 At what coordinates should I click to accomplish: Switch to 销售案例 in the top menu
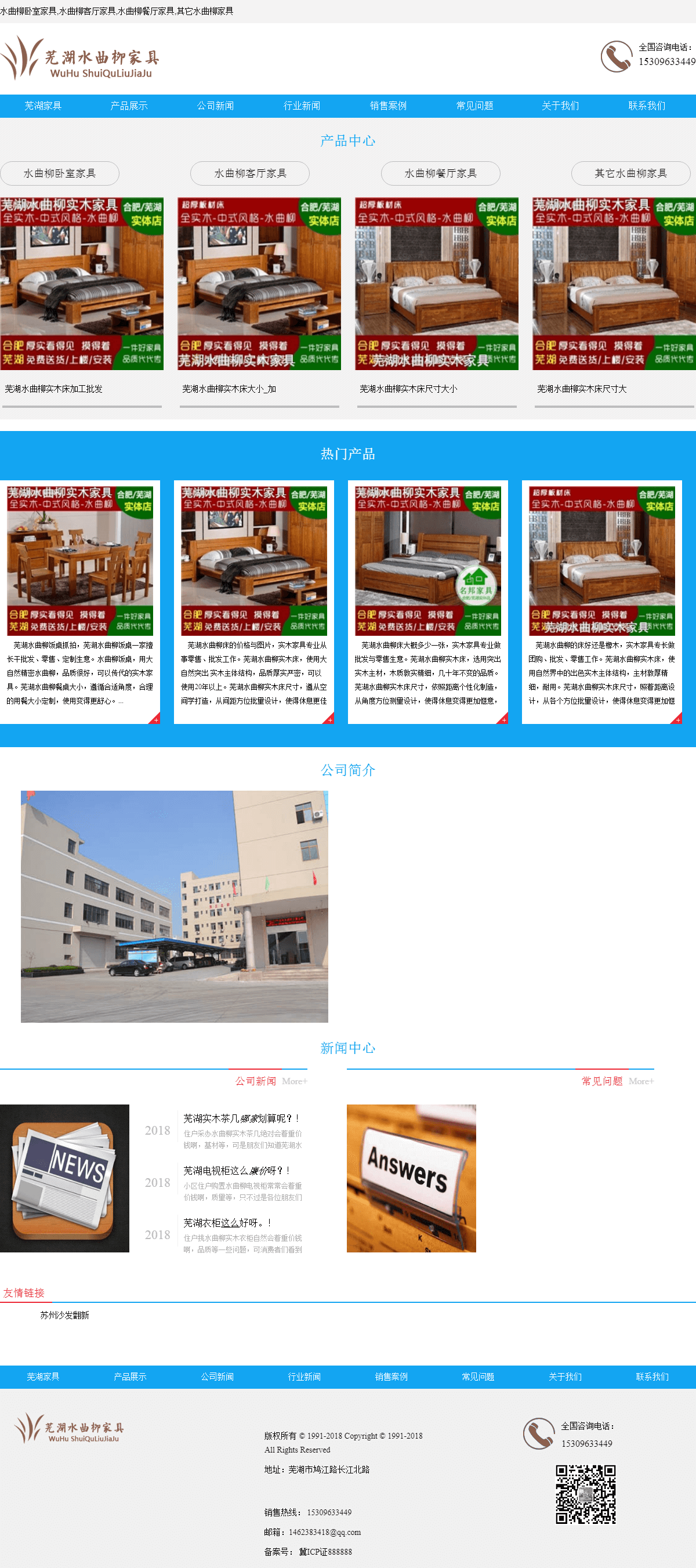pyautogui.click(x=387, y=106)
